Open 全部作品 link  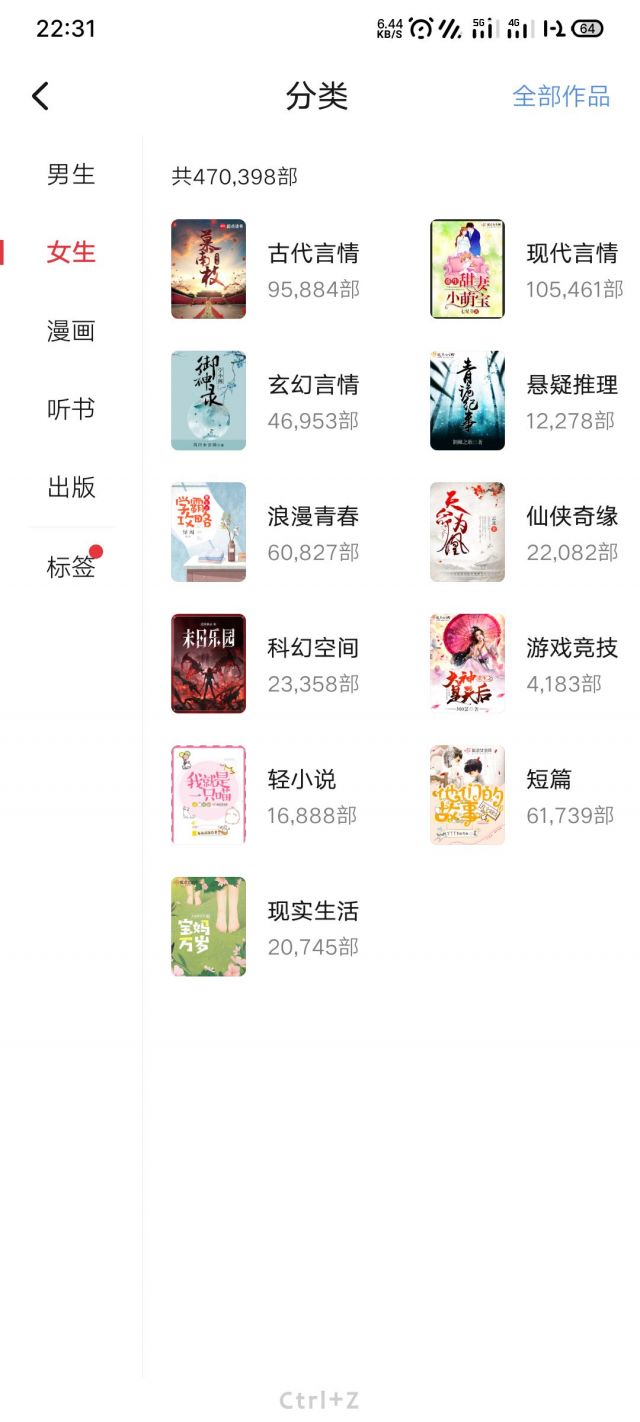click(x=560, y=96)
